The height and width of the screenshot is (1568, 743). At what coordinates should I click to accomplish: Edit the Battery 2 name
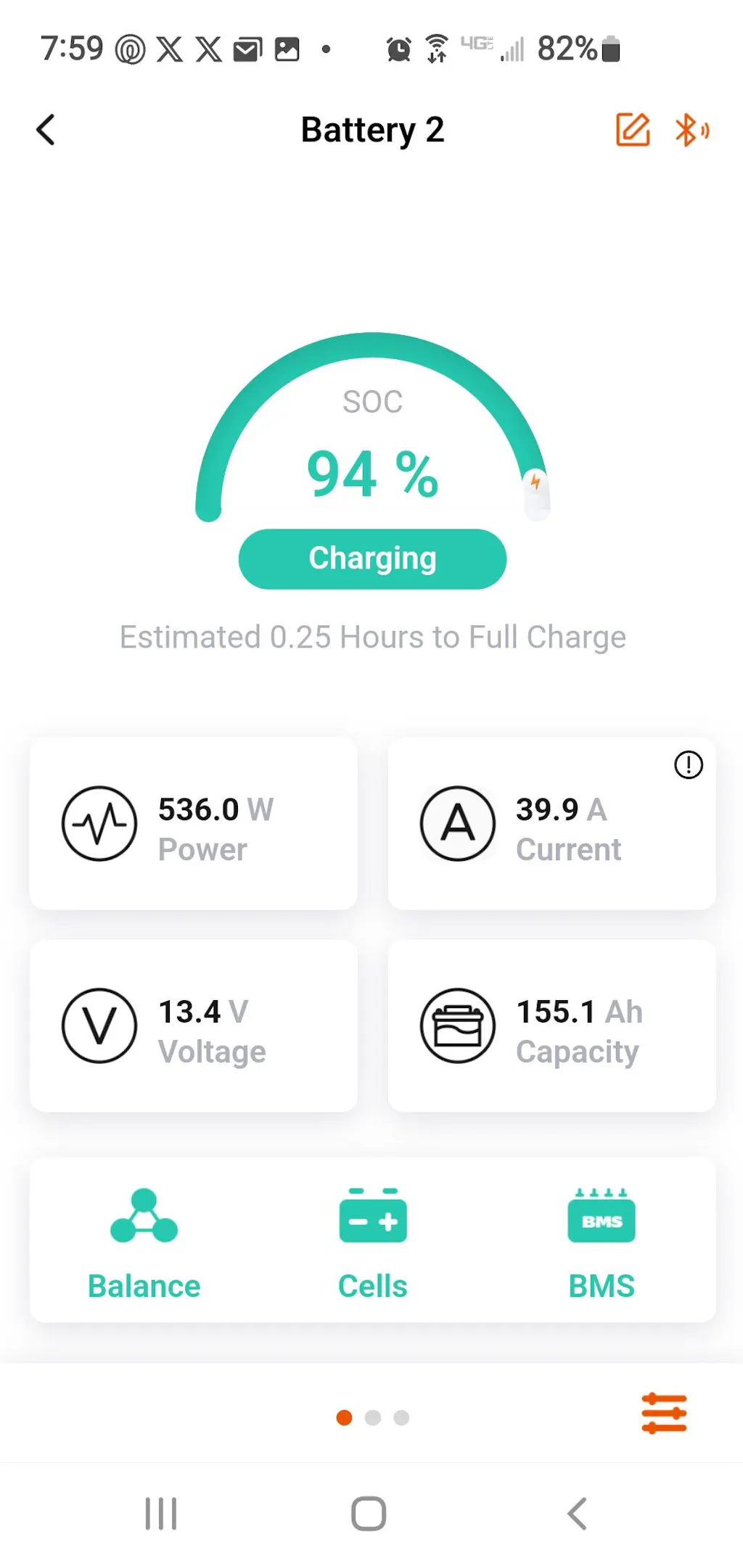pos(632,131)
